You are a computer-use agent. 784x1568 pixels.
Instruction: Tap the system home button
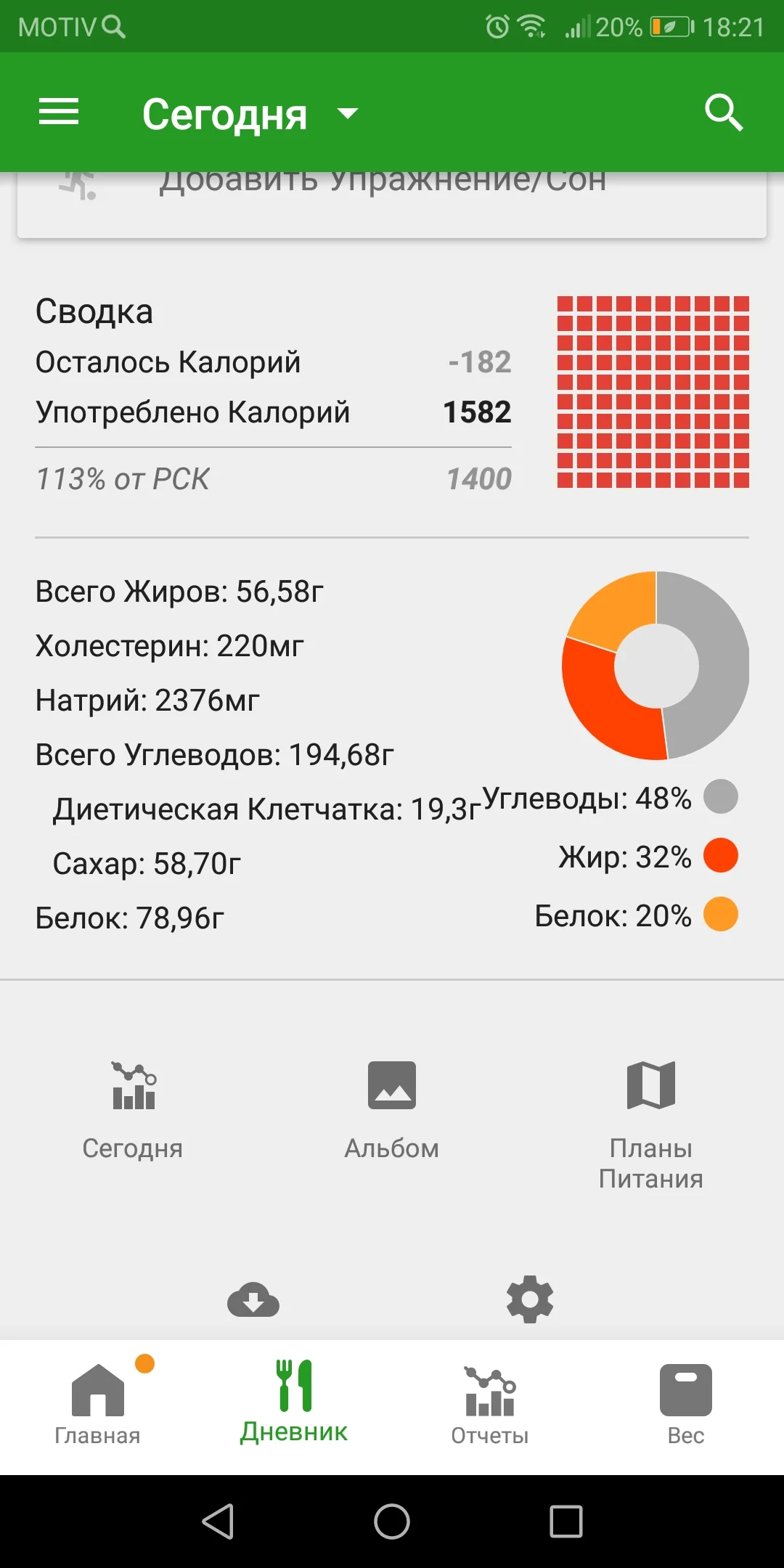392,1522
